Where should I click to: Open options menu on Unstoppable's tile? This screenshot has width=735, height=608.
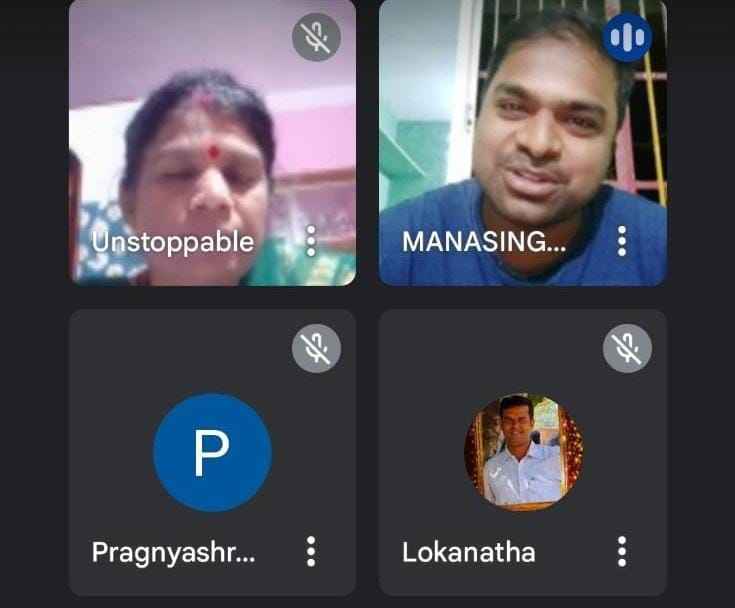[x=311, y=241]
